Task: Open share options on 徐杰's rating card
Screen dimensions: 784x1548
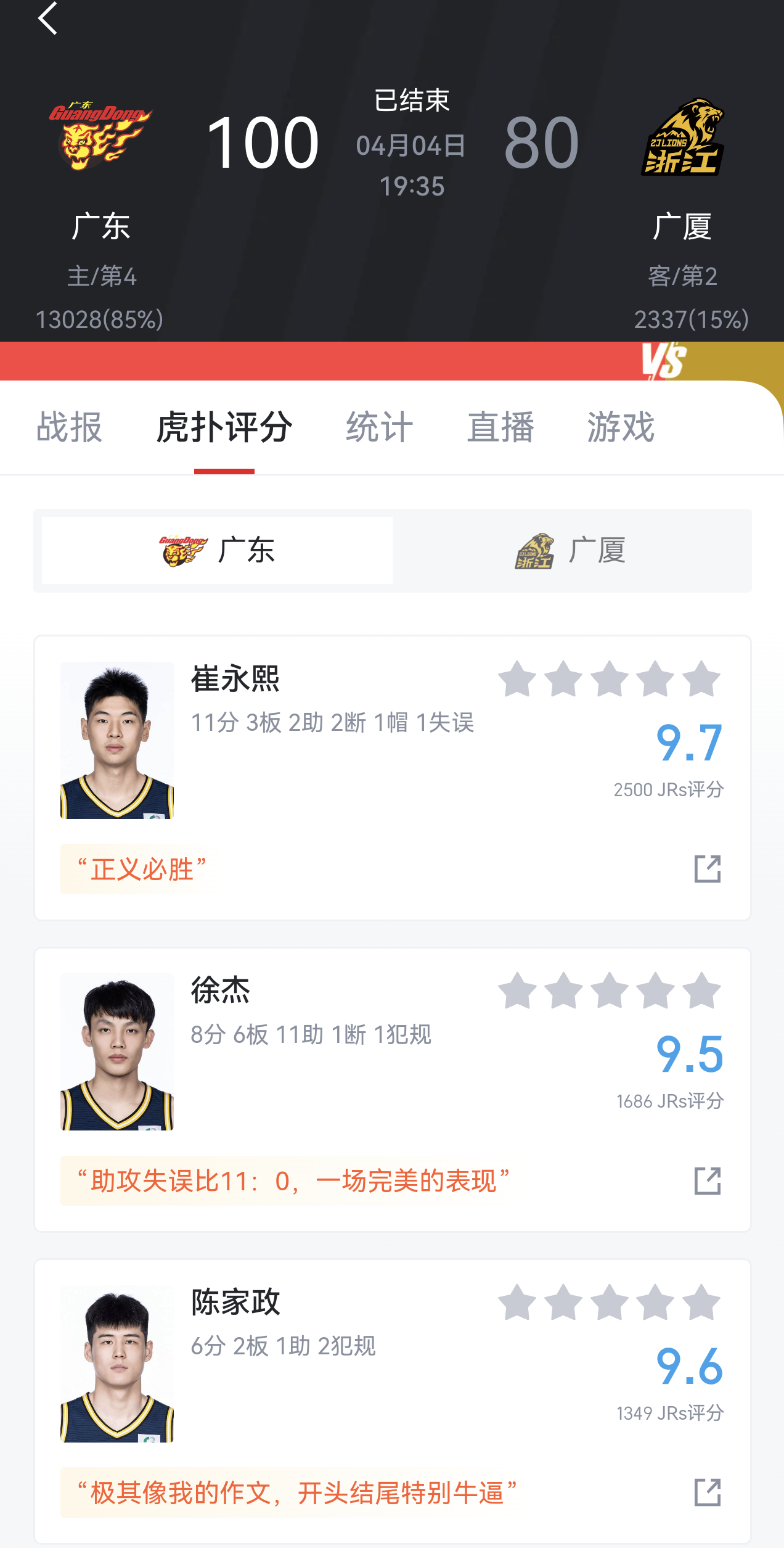Action: pos(708,1180)
